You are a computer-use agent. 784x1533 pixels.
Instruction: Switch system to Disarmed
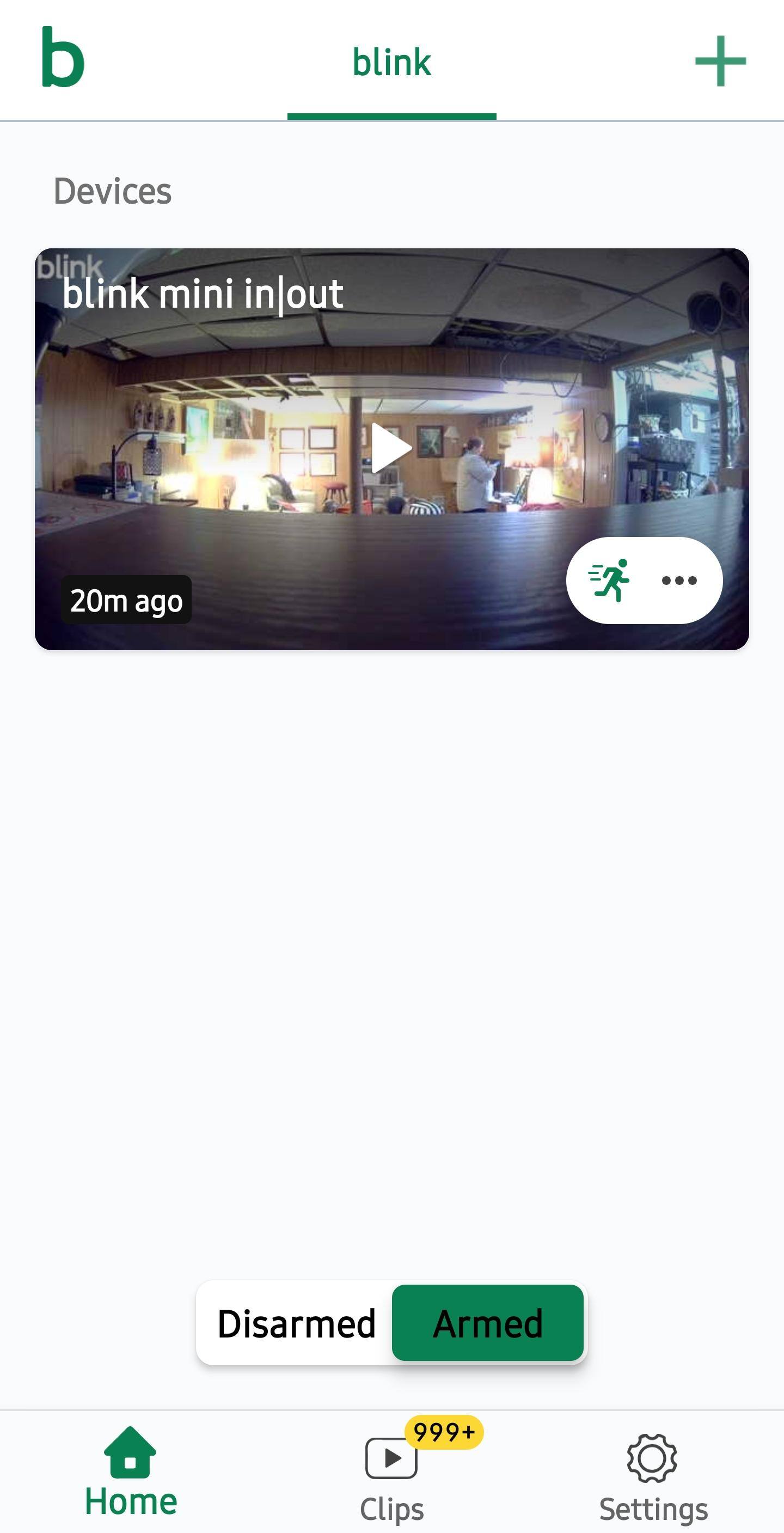click(296, 1323)
